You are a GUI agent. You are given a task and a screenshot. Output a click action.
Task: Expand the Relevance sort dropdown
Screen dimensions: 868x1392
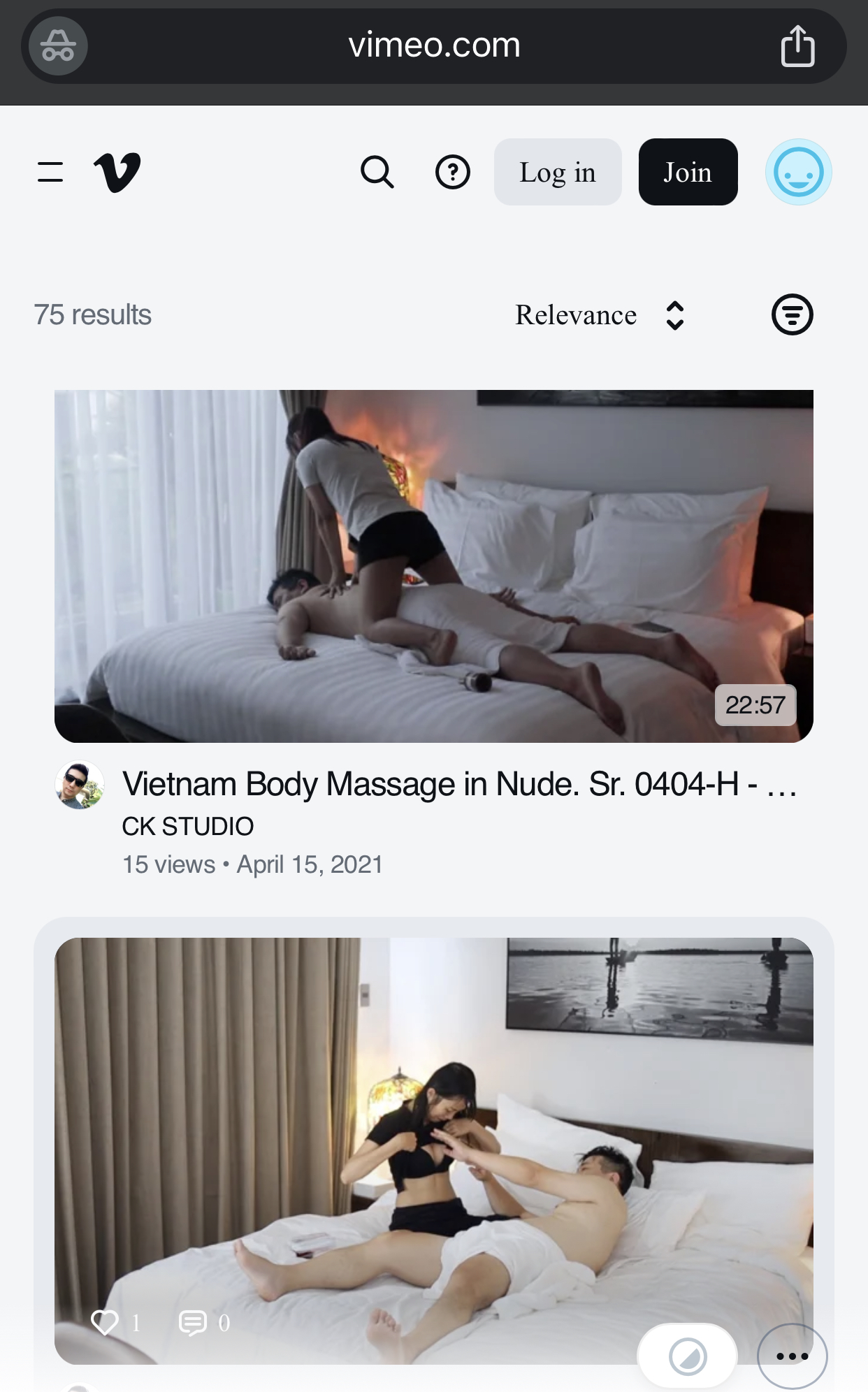tap(600, 315)
